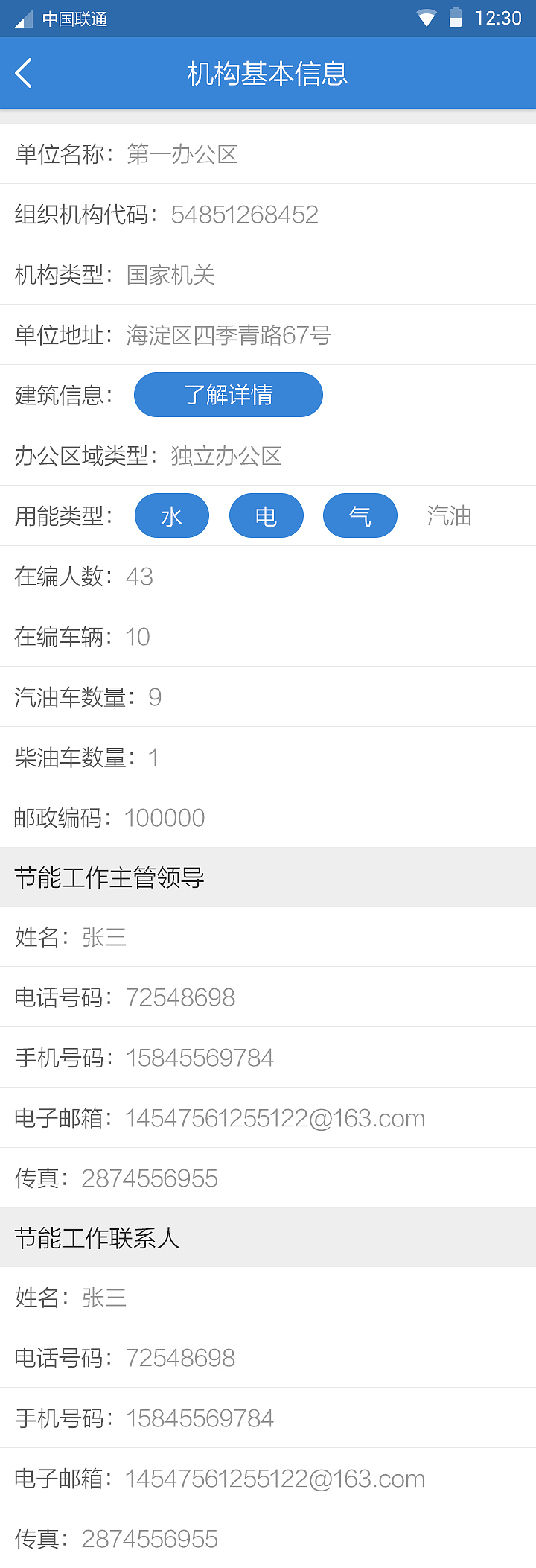Tap the Wi-Fi icon in the status bar
This screenshot has height=1568, width=536.
pos(427,19)
